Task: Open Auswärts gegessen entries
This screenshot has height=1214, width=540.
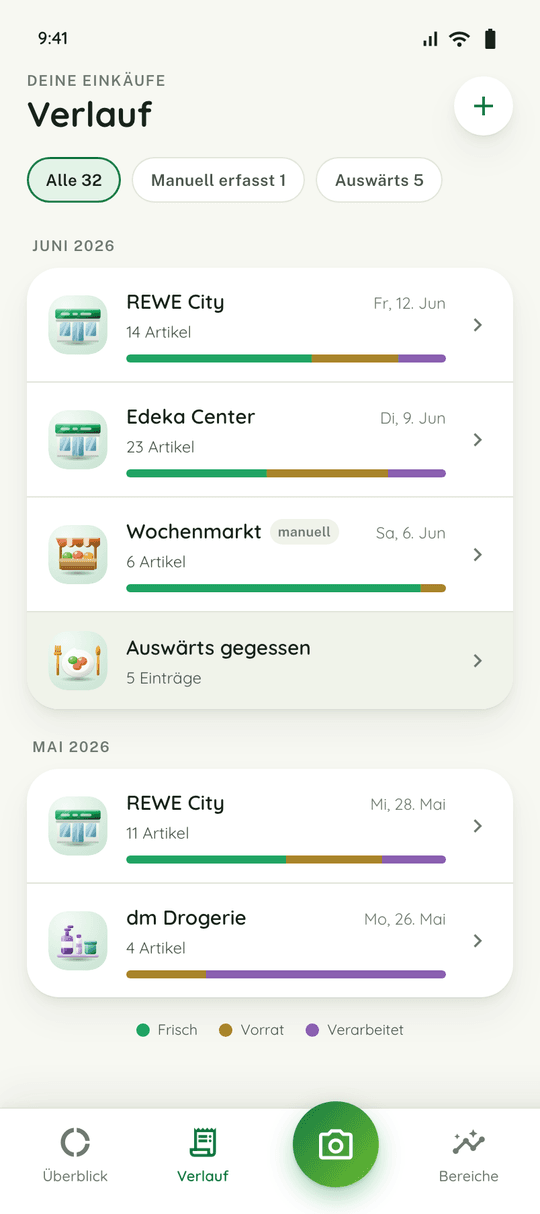Action: [270, 661]
